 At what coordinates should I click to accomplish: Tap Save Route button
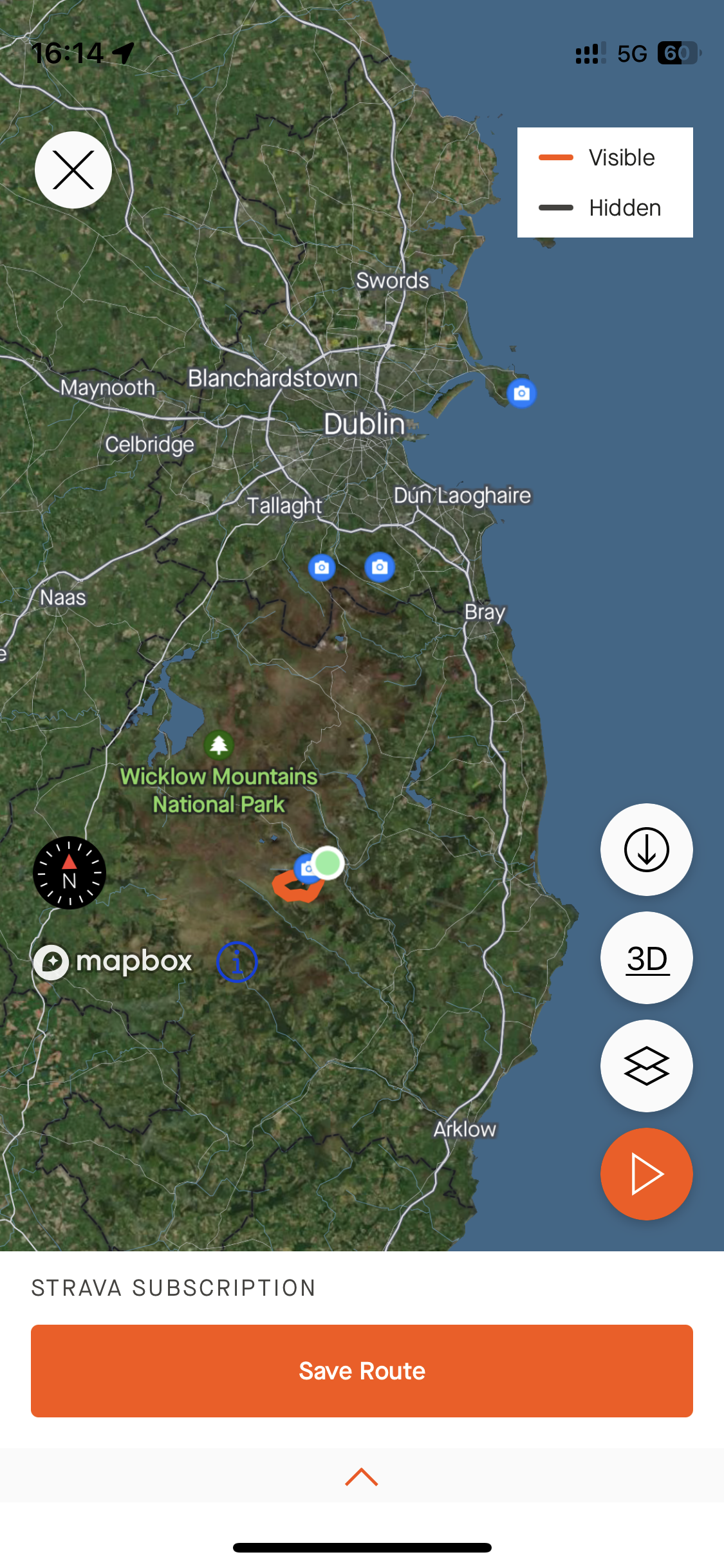tap(362, 1371)
